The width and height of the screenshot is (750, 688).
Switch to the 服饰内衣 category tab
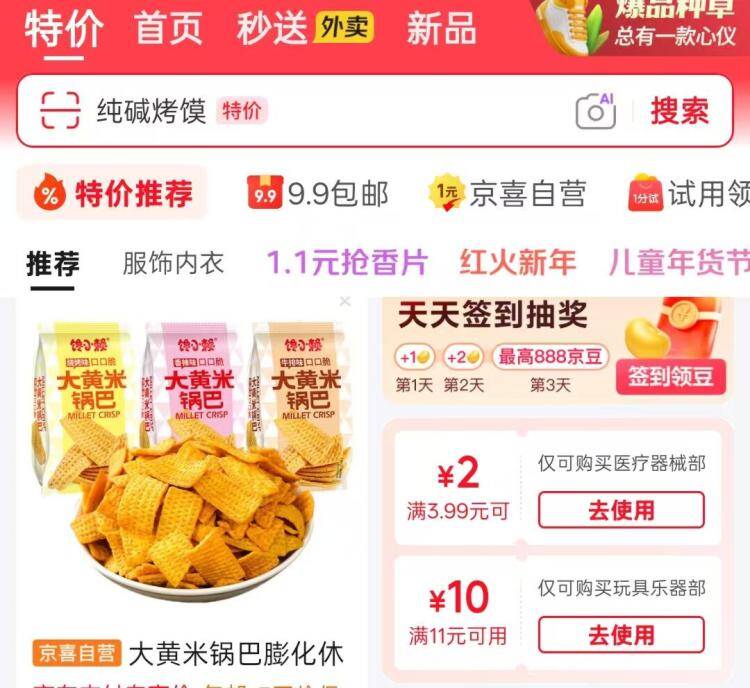pyautogui.click(x=173, y=264)
